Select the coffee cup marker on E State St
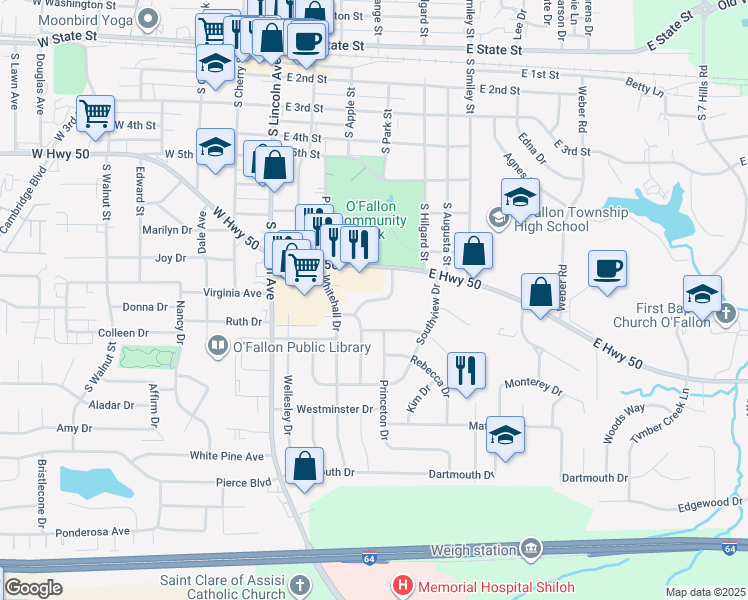Viewport: 748px width, 600px height. click(307, 42)
